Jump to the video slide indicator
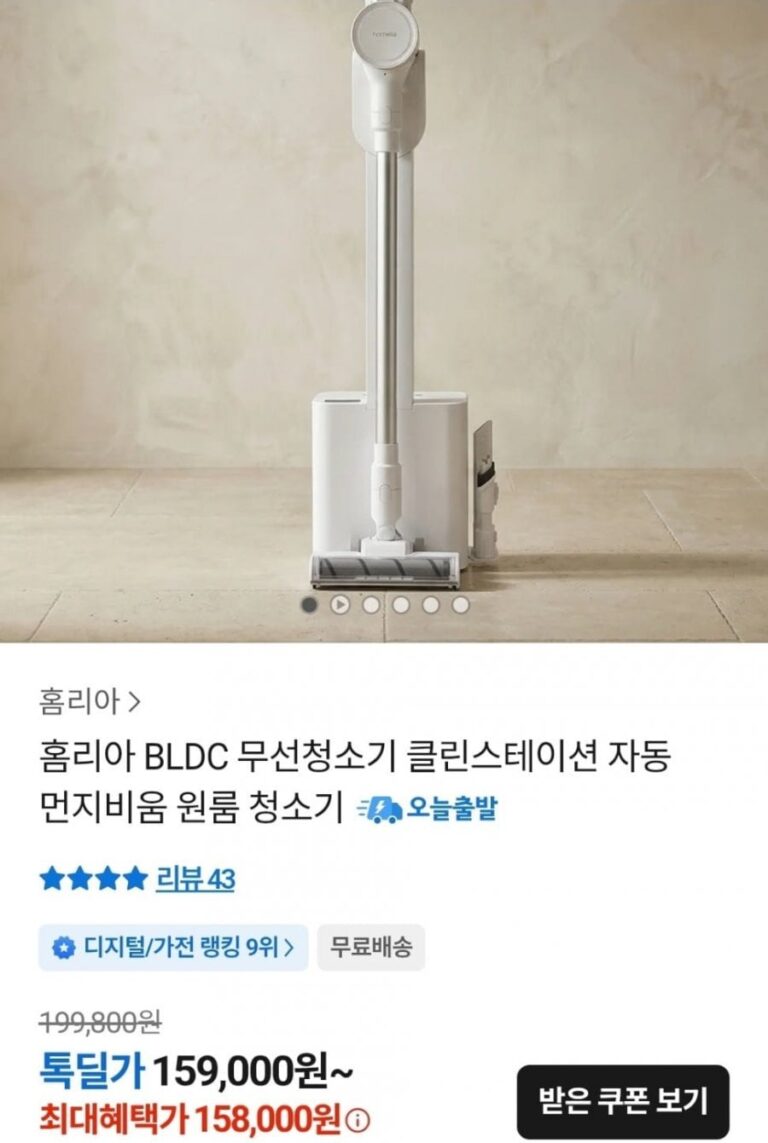Viewport: 768px width, 1143px height. click(340, 605)
